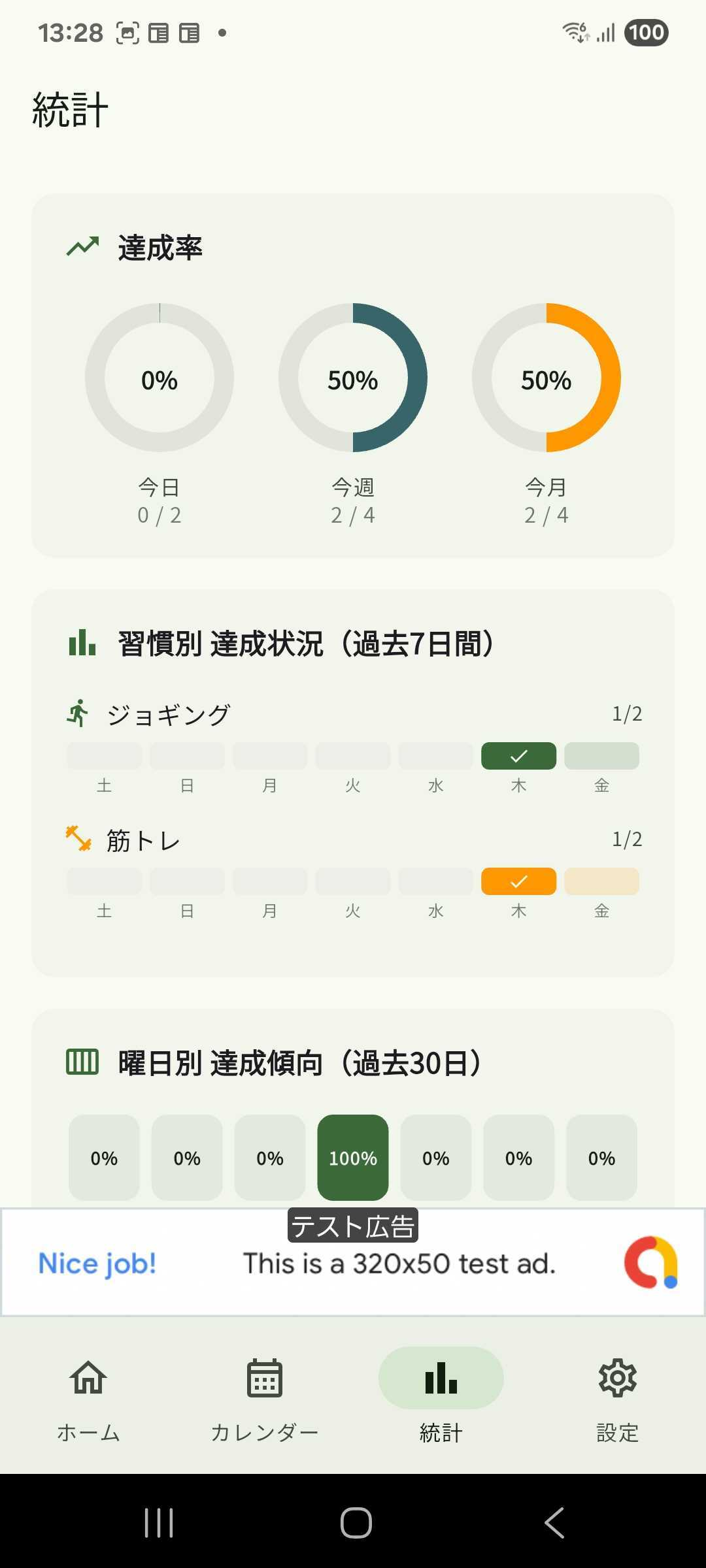706x1568 pixels.
Task: Toggle the checked 木 cell for ジョギング
Action: [518, 755]
